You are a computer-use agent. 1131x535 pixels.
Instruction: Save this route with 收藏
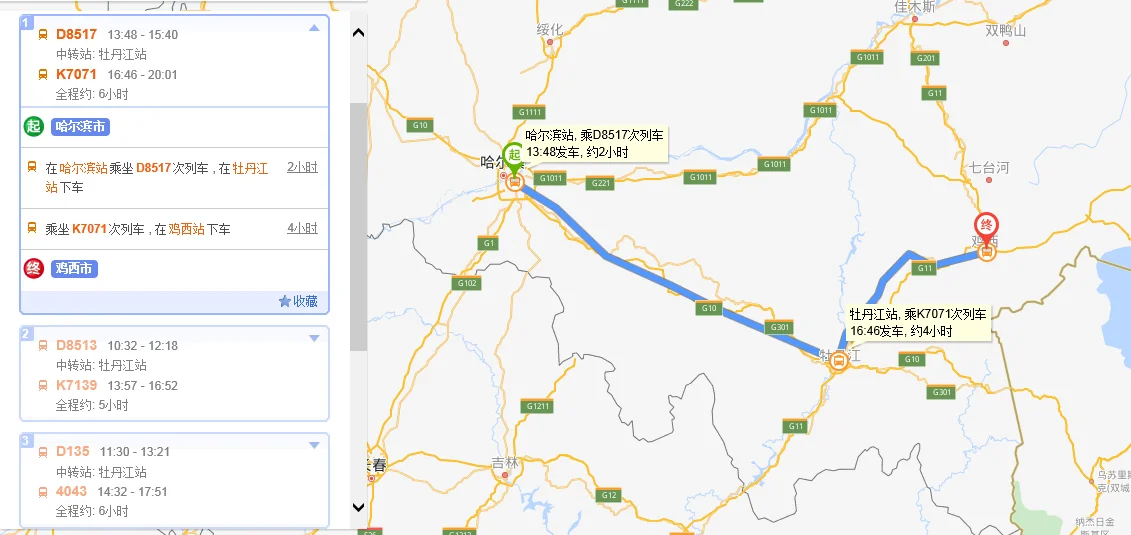pos(298,301)
